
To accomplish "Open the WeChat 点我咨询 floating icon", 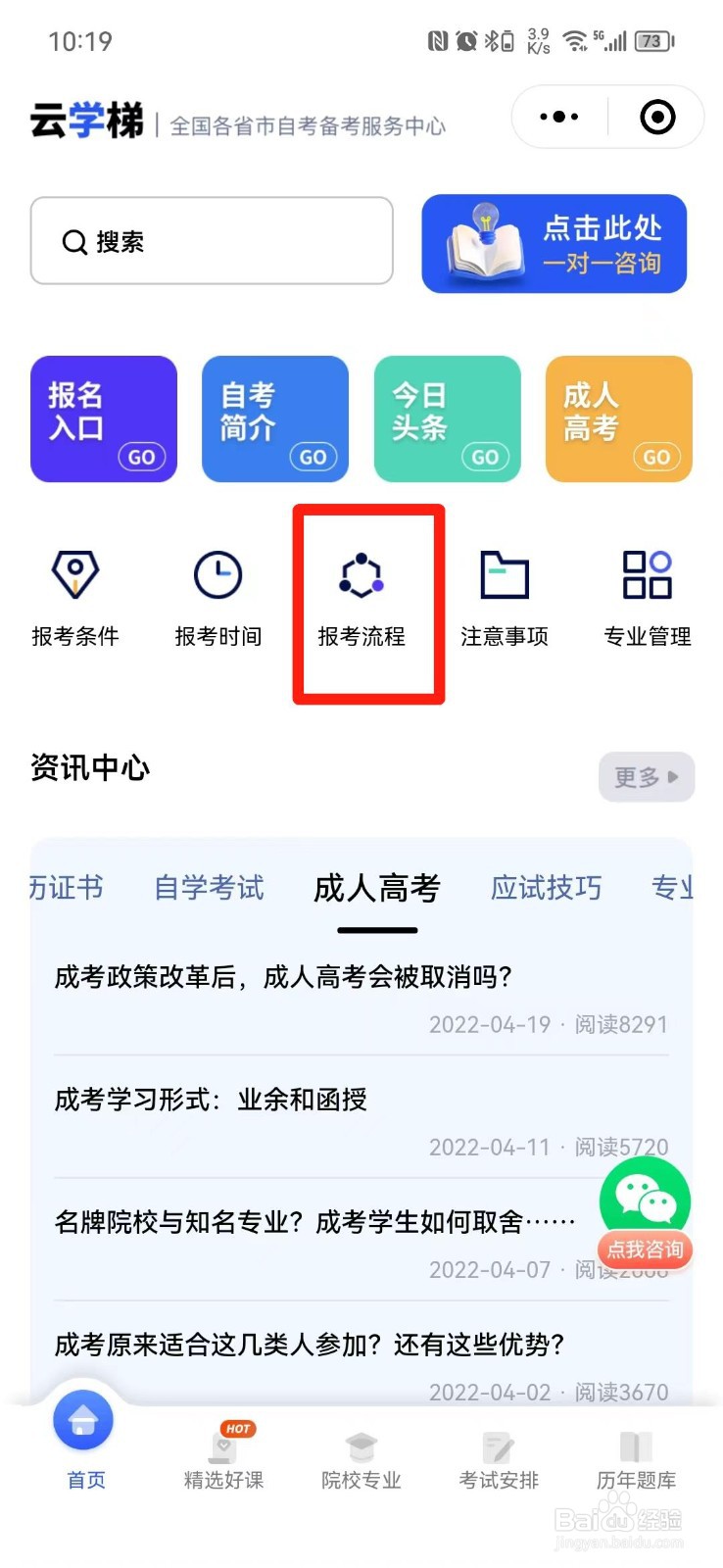I will point(647,1198).
